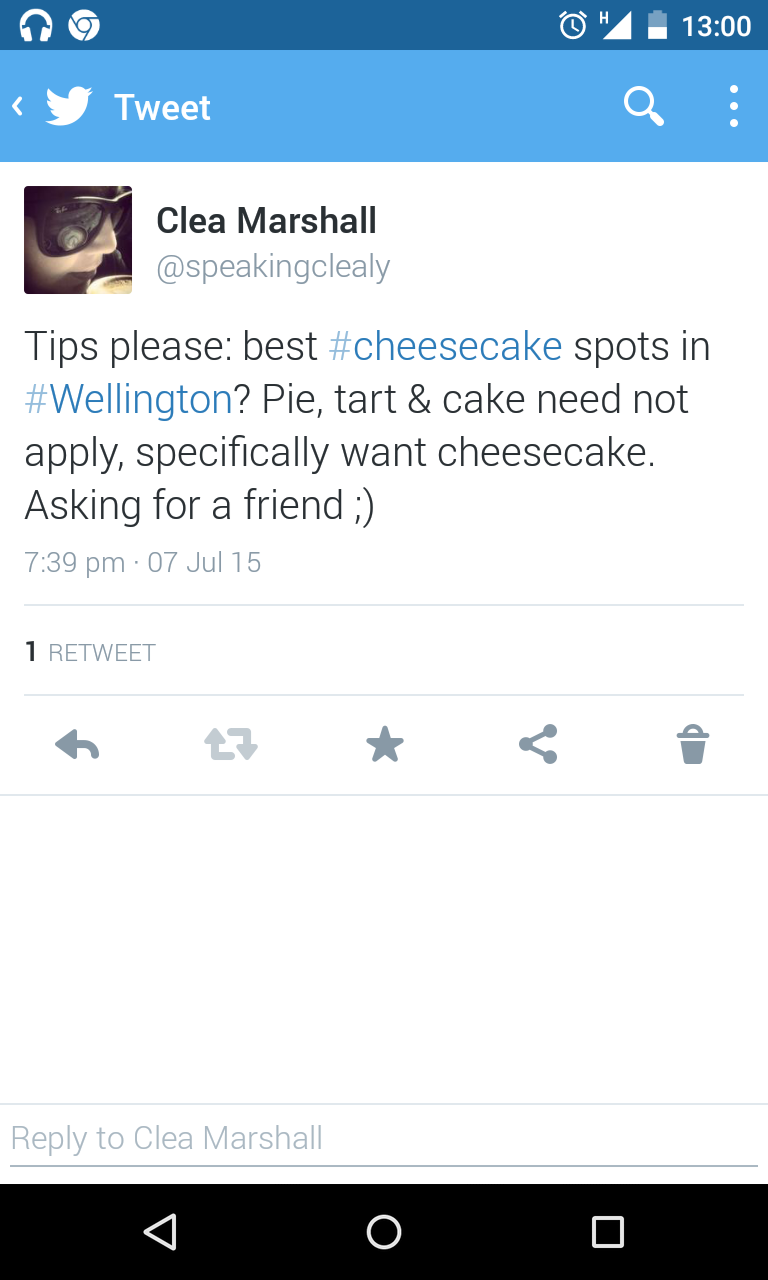Delete the tweet with trash icon

[x=692, y=745]
